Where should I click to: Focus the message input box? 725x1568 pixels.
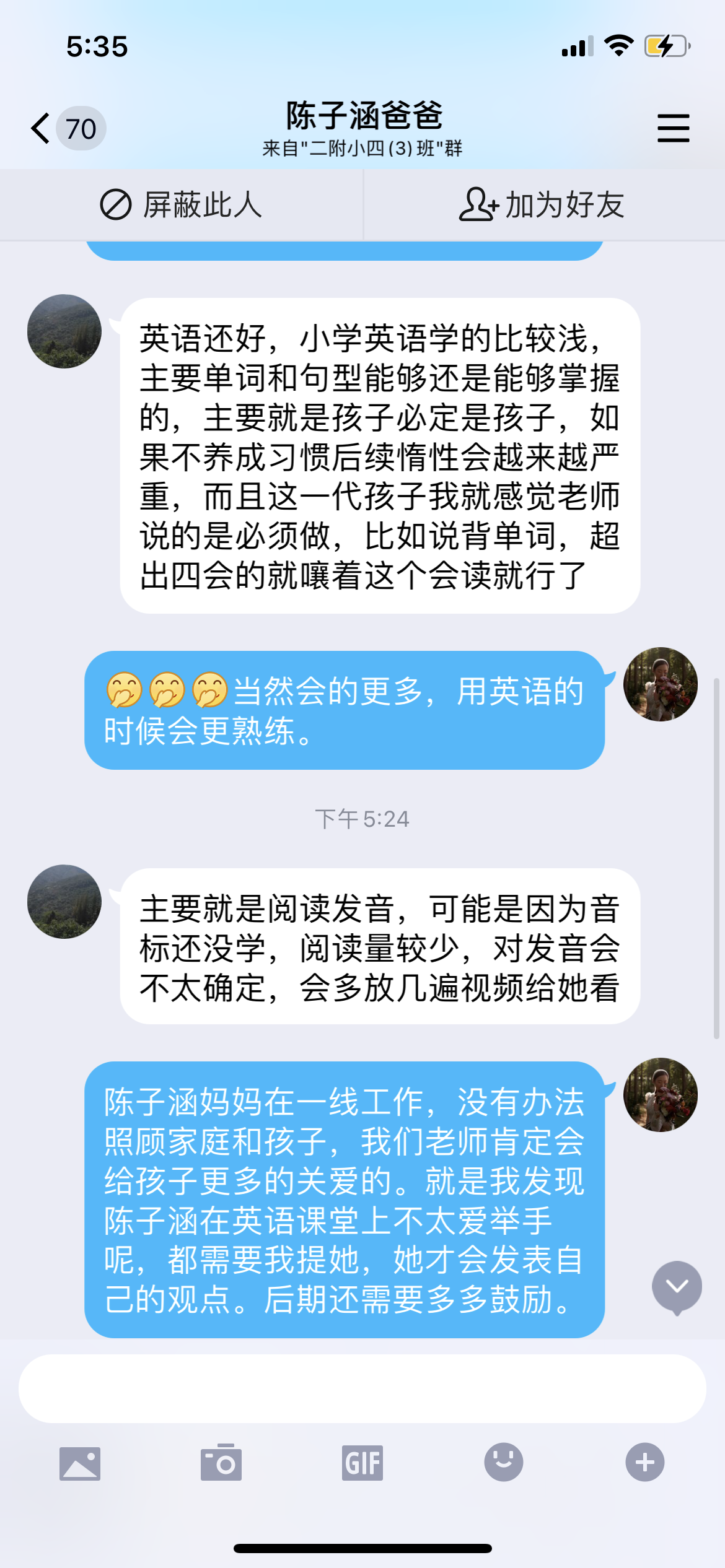[x=362, y=1388]
